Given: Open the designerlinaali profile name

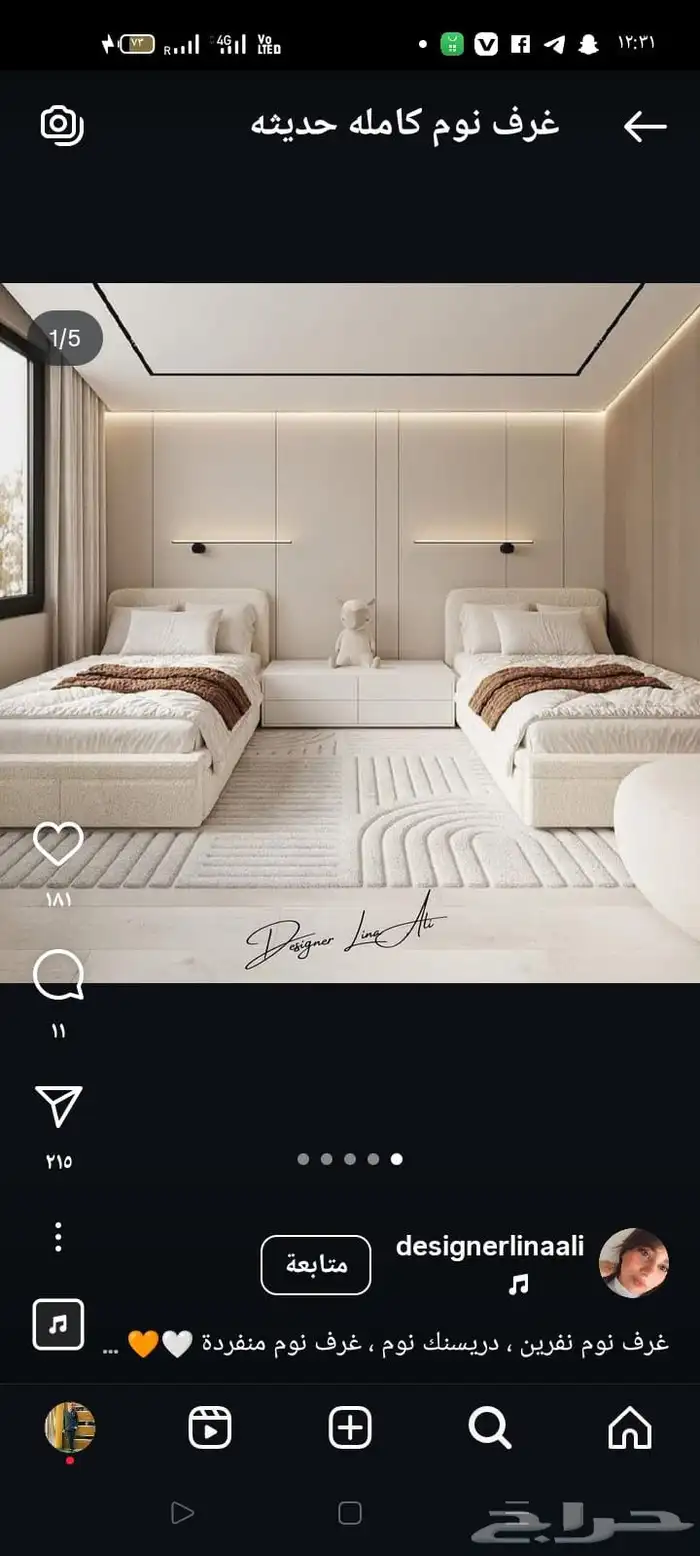Looking at the screenshot, I should click(490, 1246).
